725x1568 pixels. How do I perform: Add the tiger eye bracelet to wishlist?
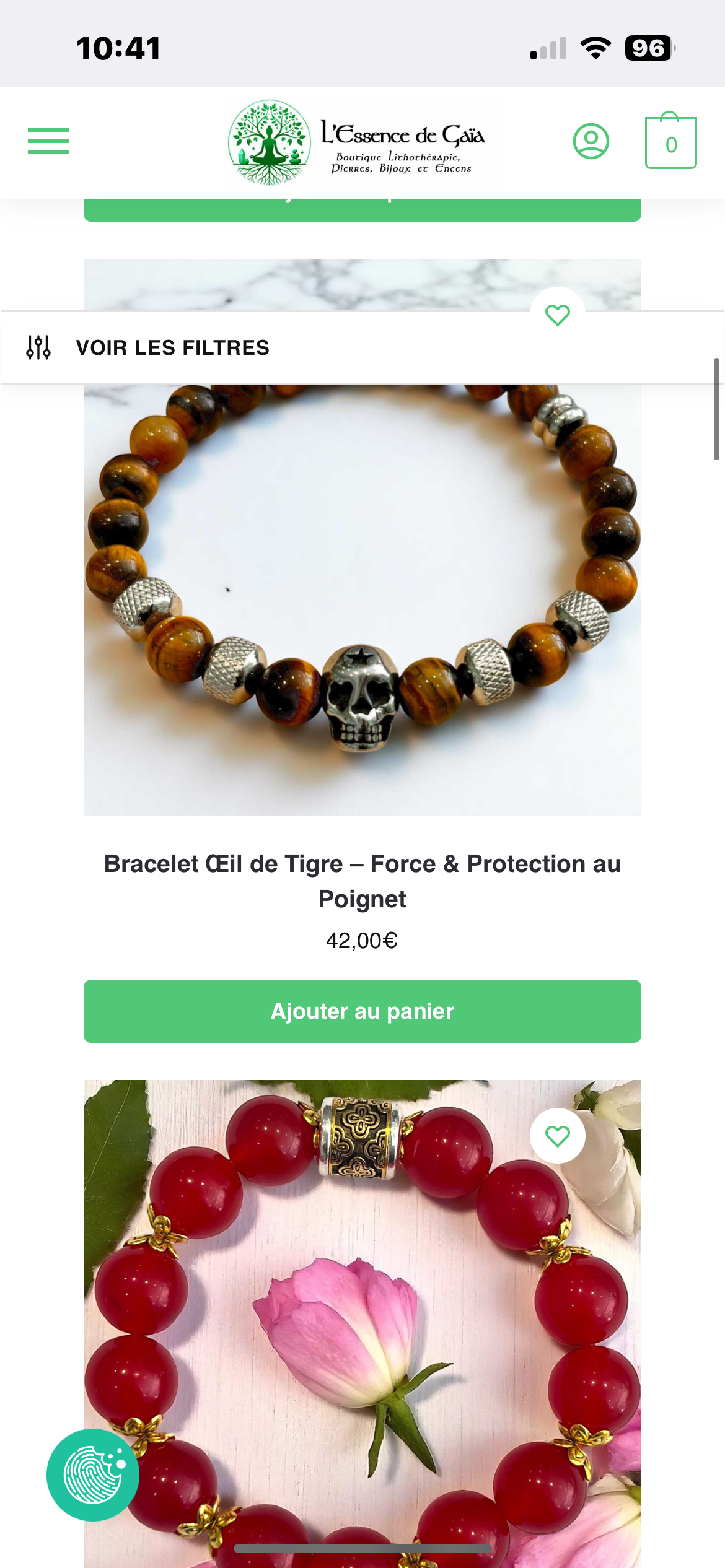click(x=558, y=315)
